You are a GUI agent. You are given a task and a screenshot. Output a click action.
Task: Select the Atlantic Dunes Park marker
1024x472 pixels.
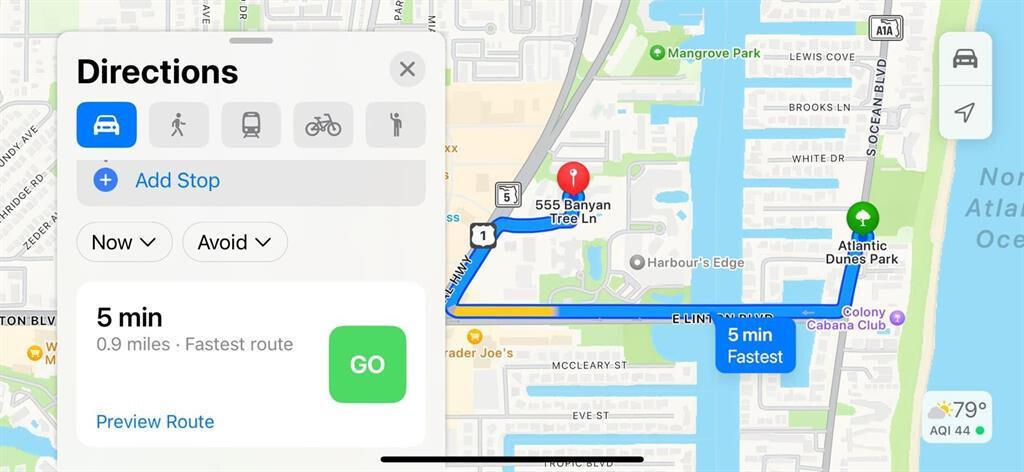tap(862, 219)
